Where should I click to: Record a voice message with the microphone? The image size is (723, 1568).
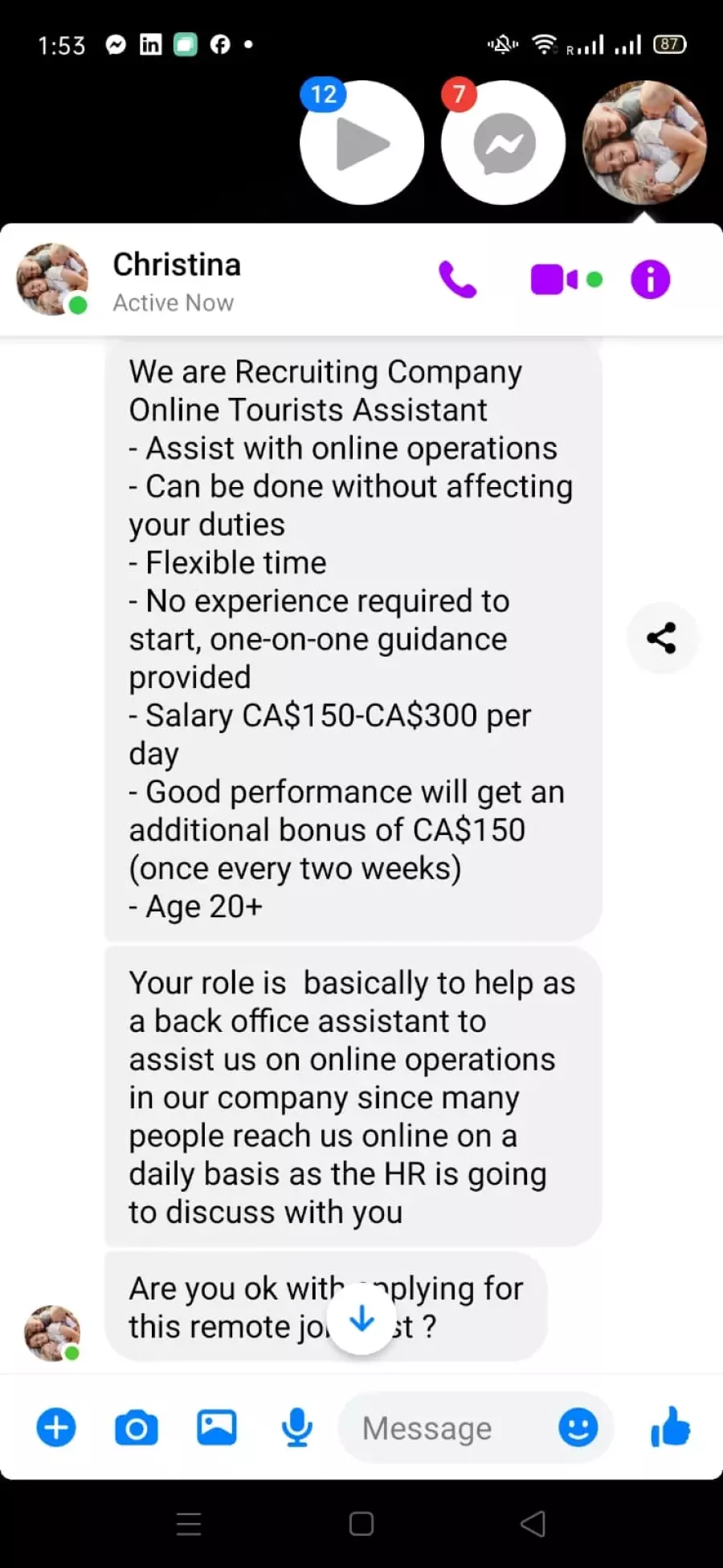[297, 1428]
